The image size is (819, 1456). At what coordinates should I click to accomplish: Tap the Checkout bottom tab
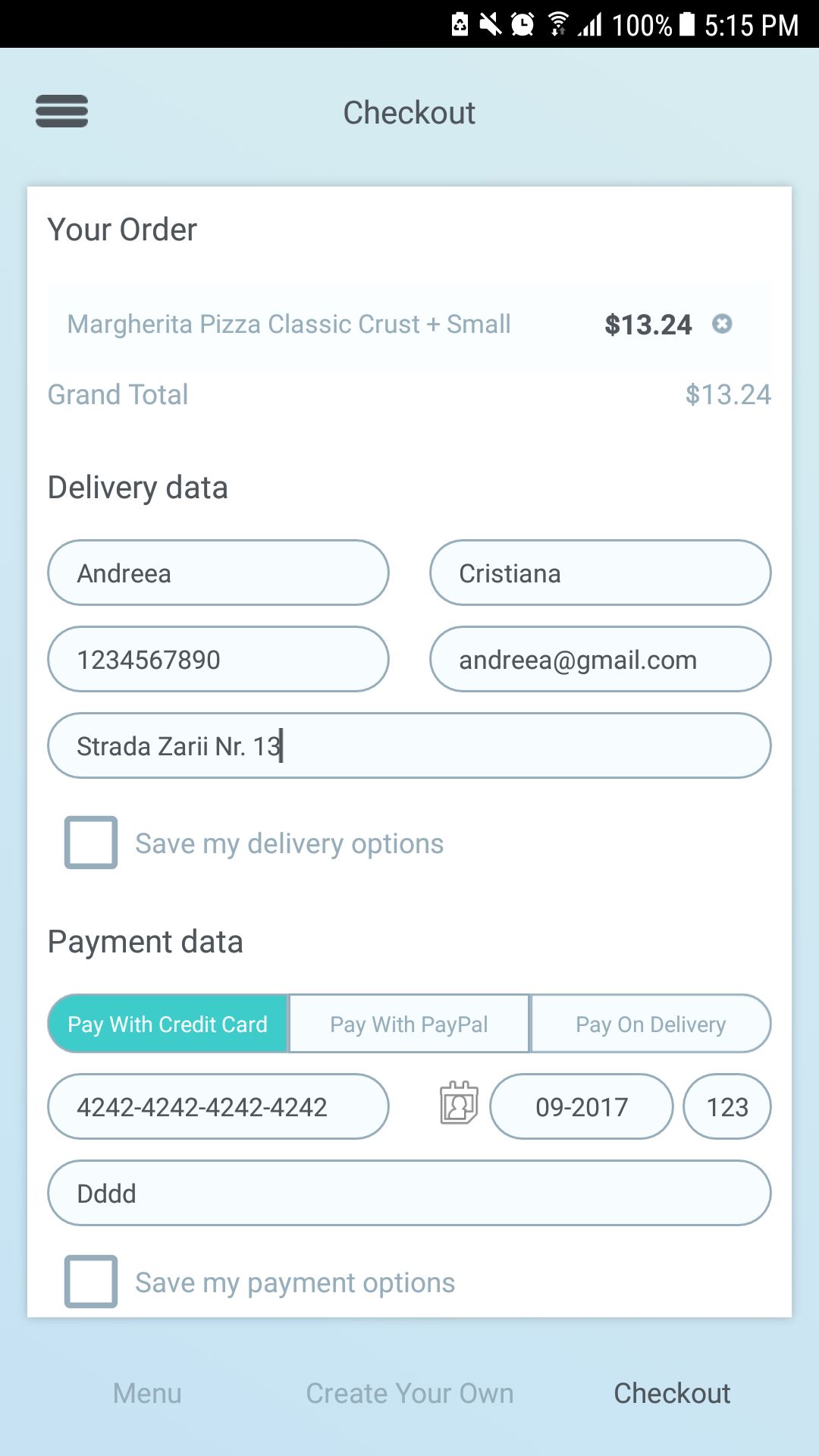click(672, 1394)
